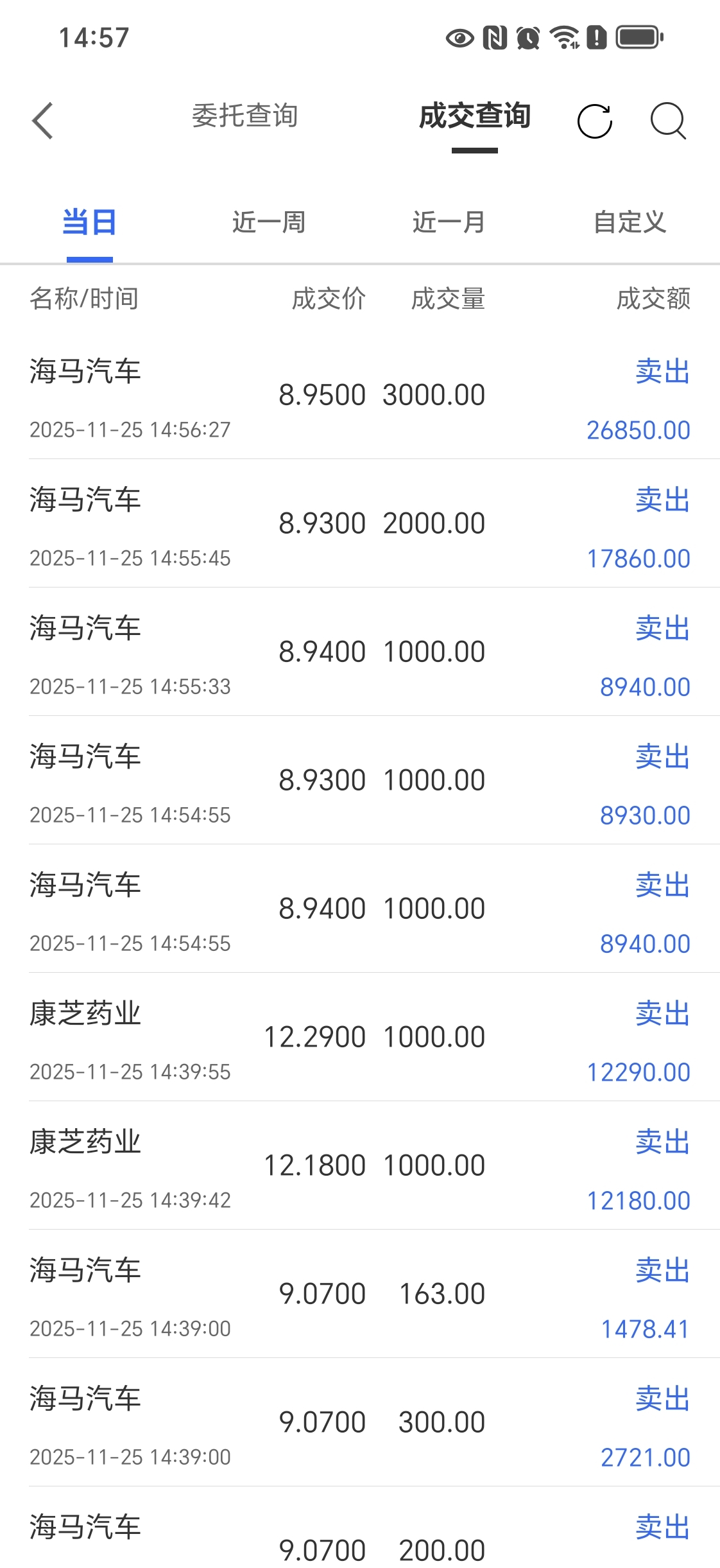Open the search magnifier icon
Image resolution: width=720 pixels, height=1568 pixels.
[x=668, y=121]
